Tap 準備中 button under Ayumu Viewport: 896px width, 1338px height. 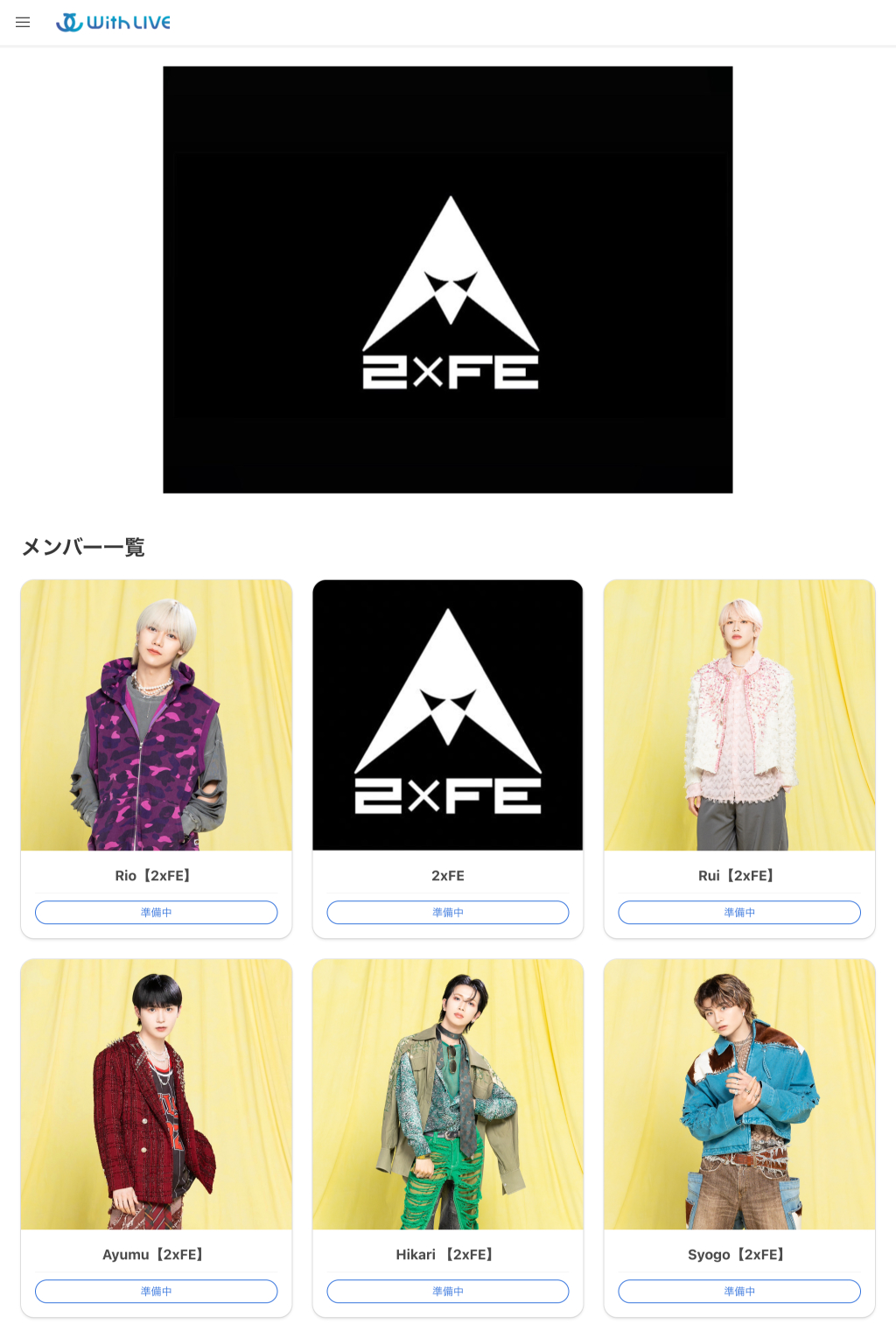[x=156, y=1291]
